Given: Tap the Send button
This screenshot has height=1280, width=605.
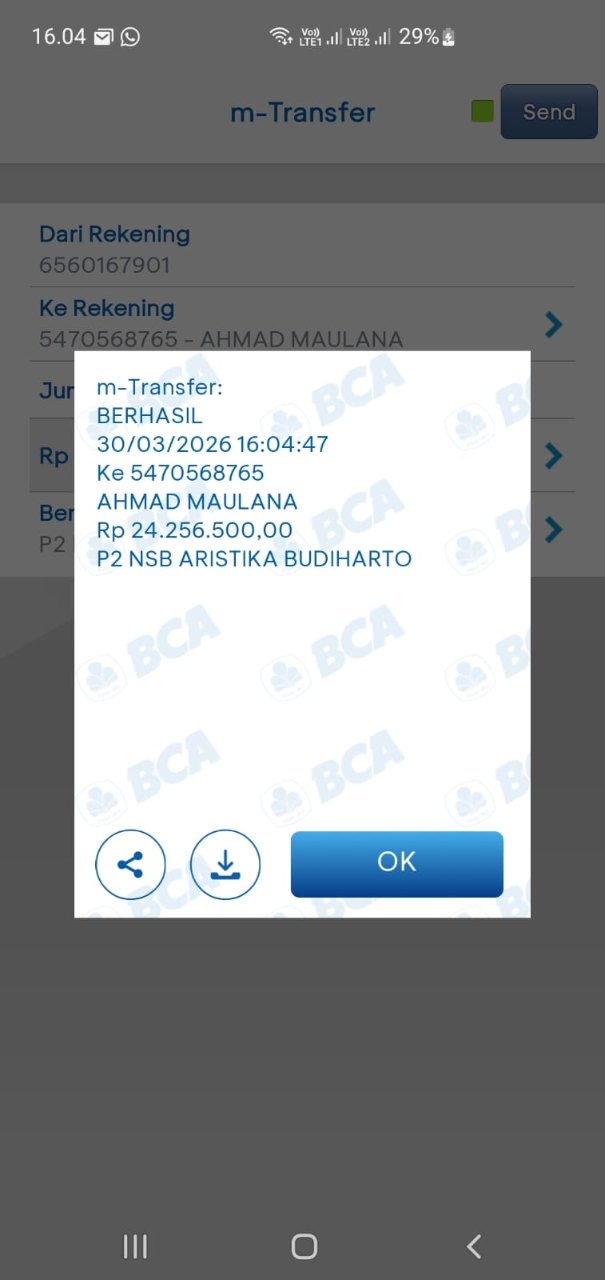Looking at the screenshot, I should pos(548,112).
